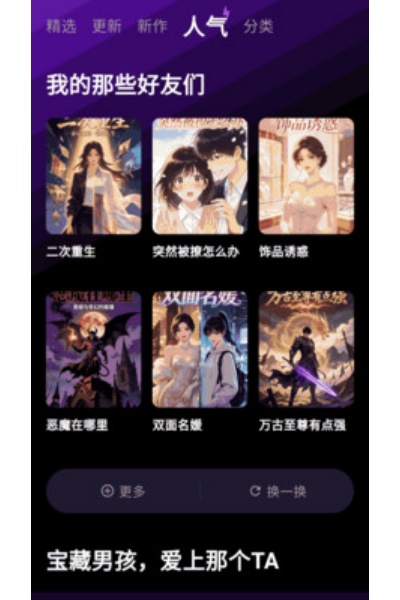This screenshot has width=400, height=600.
Task: Switch to the 更新 tab
Action: 107,26
